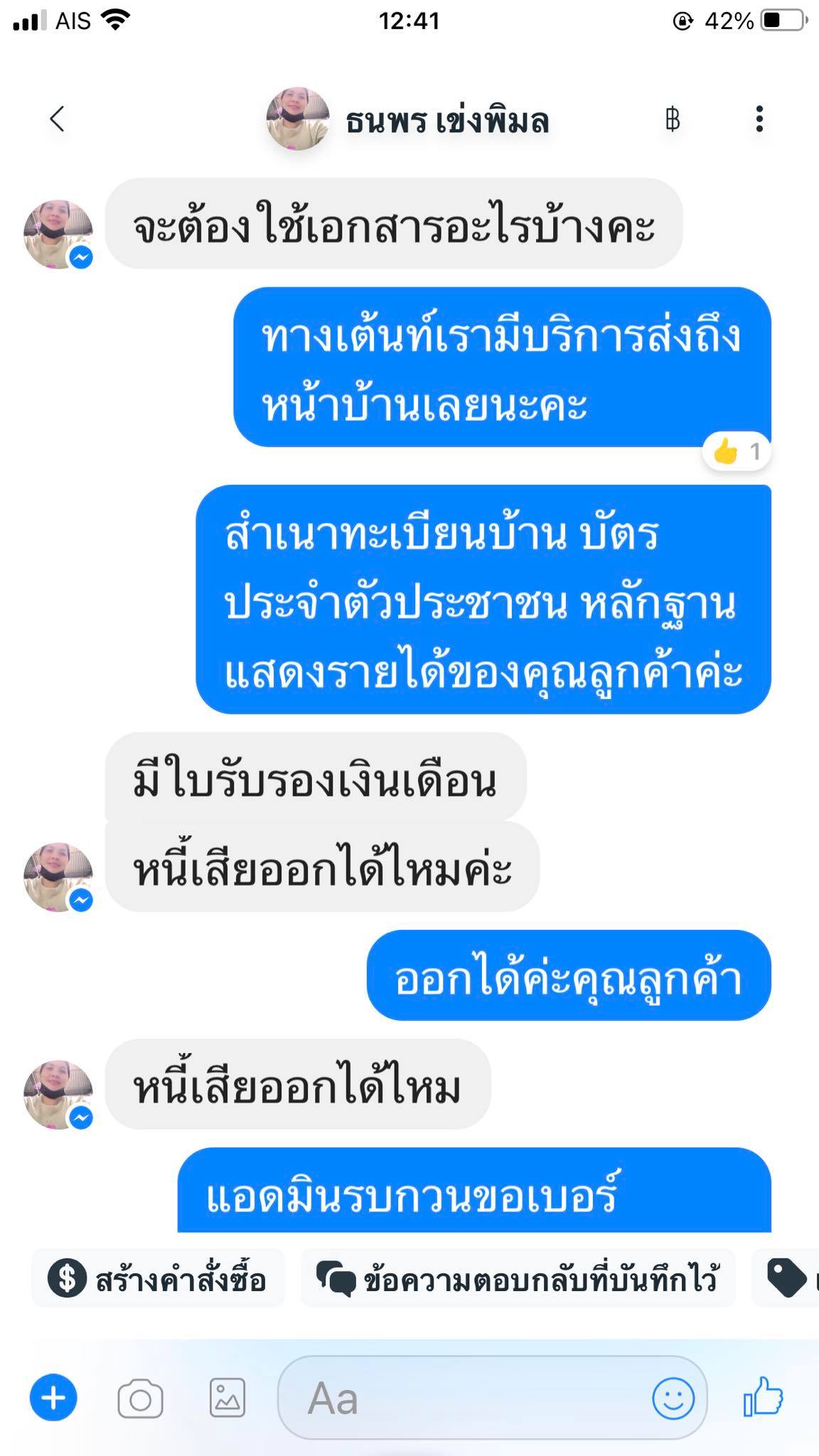The height and width of the screenshot is (1456, 819).
Task: Go back with the header arrow
Action: 58,119
